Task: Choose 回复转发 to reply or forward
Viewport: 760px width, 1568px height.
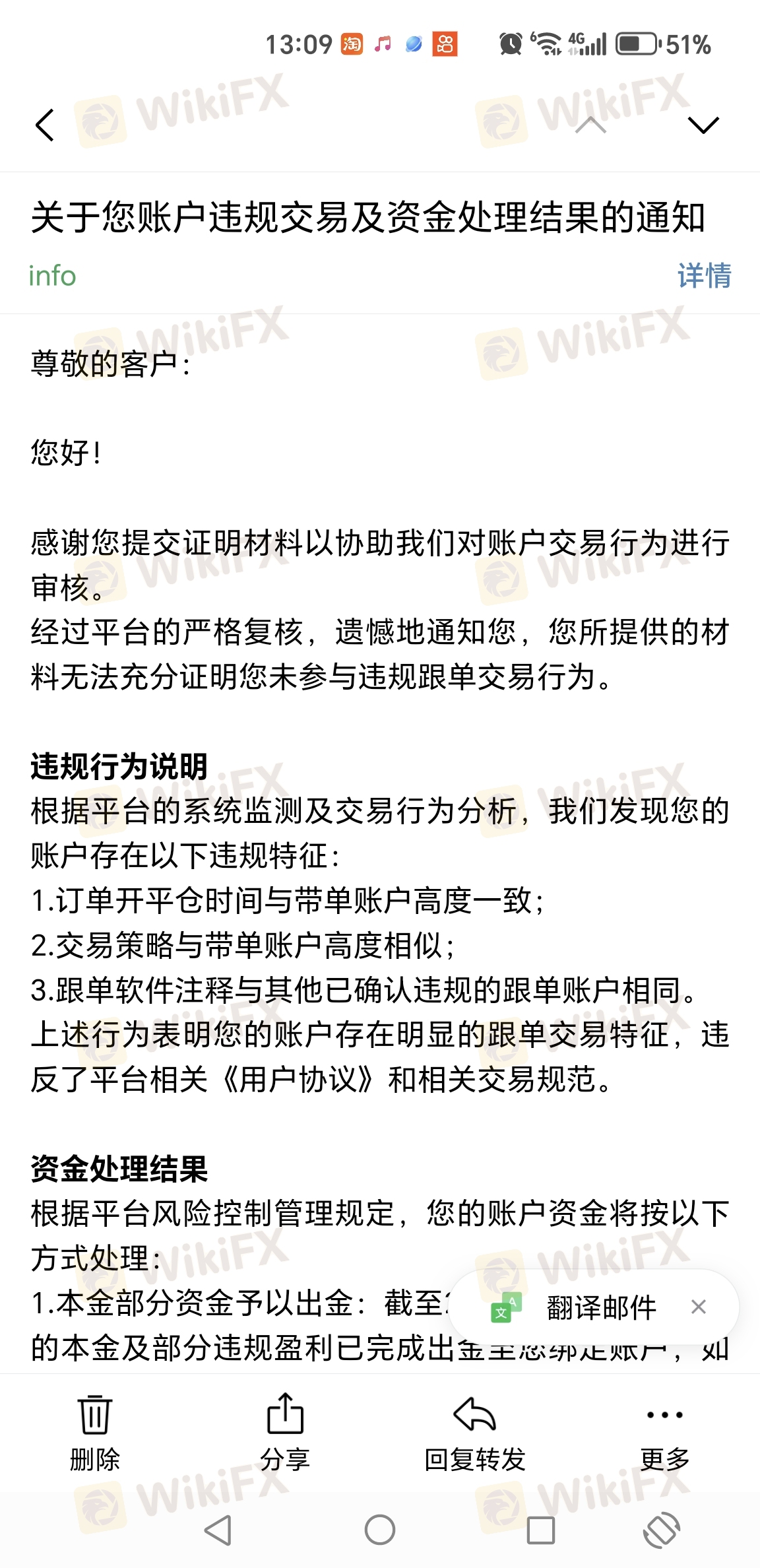Action: coord(475,1431)
